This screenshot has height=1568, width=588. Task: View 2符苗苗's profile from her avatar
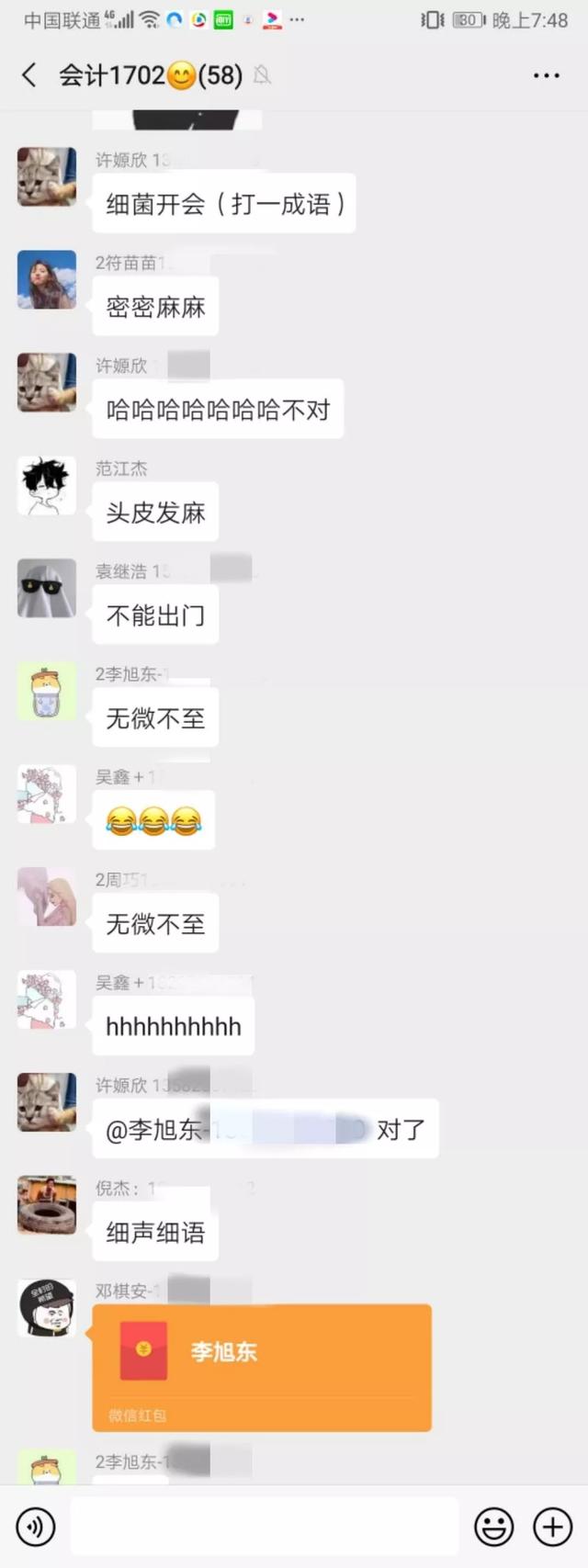tap(47, 279)
